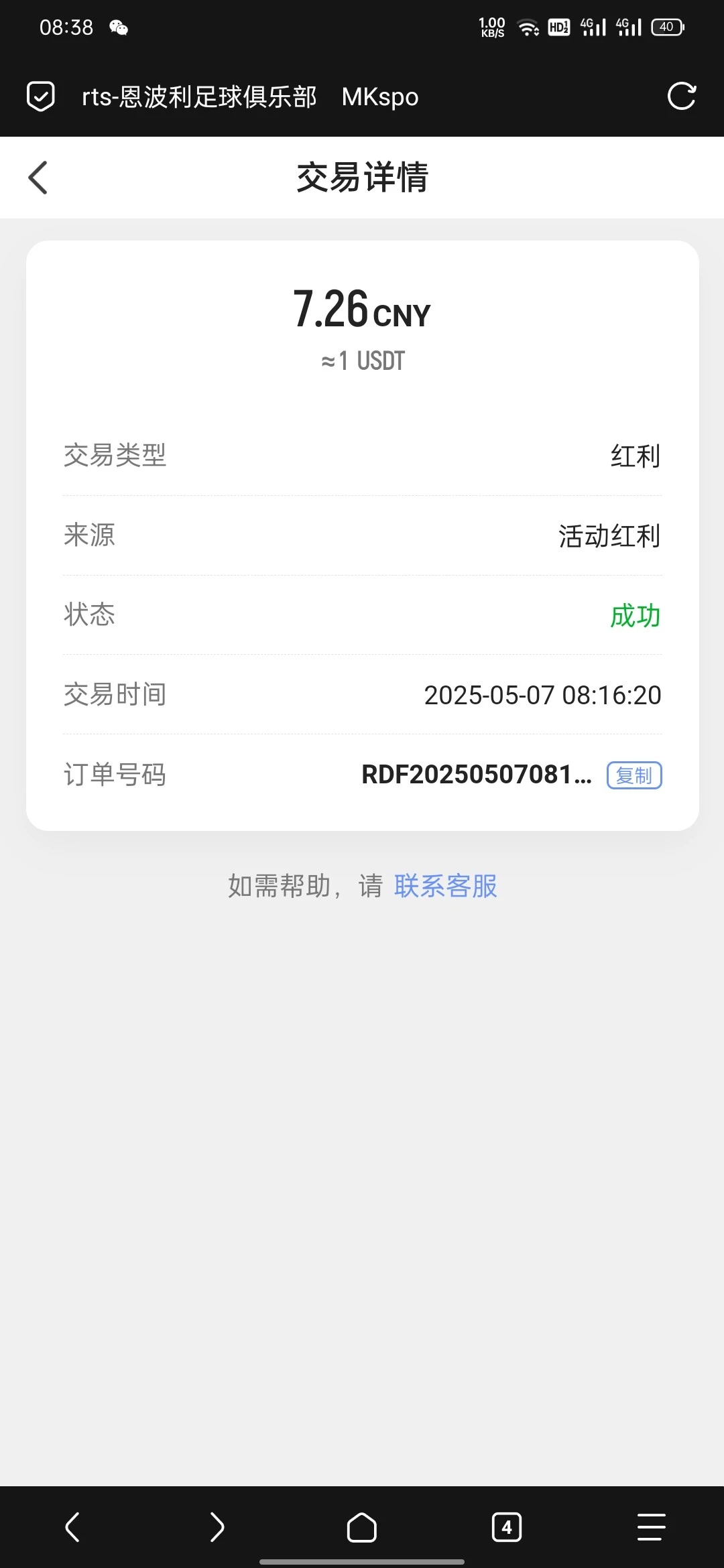The width and height of the screenshot is (724, 1568).
Task: Tap the 7.26 CNY amount display
Action: [x=362, y=310]
